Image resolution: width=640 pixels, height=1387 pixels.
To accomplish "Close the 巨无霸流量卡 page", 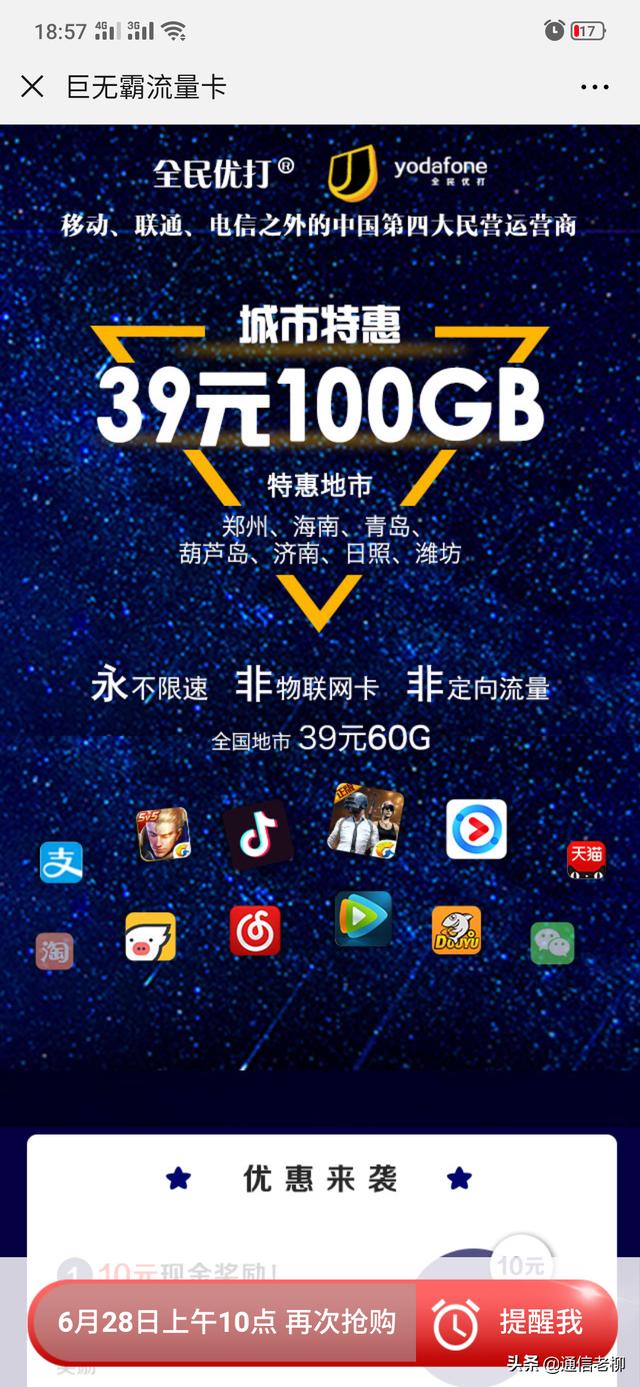I will click(32, 87).
